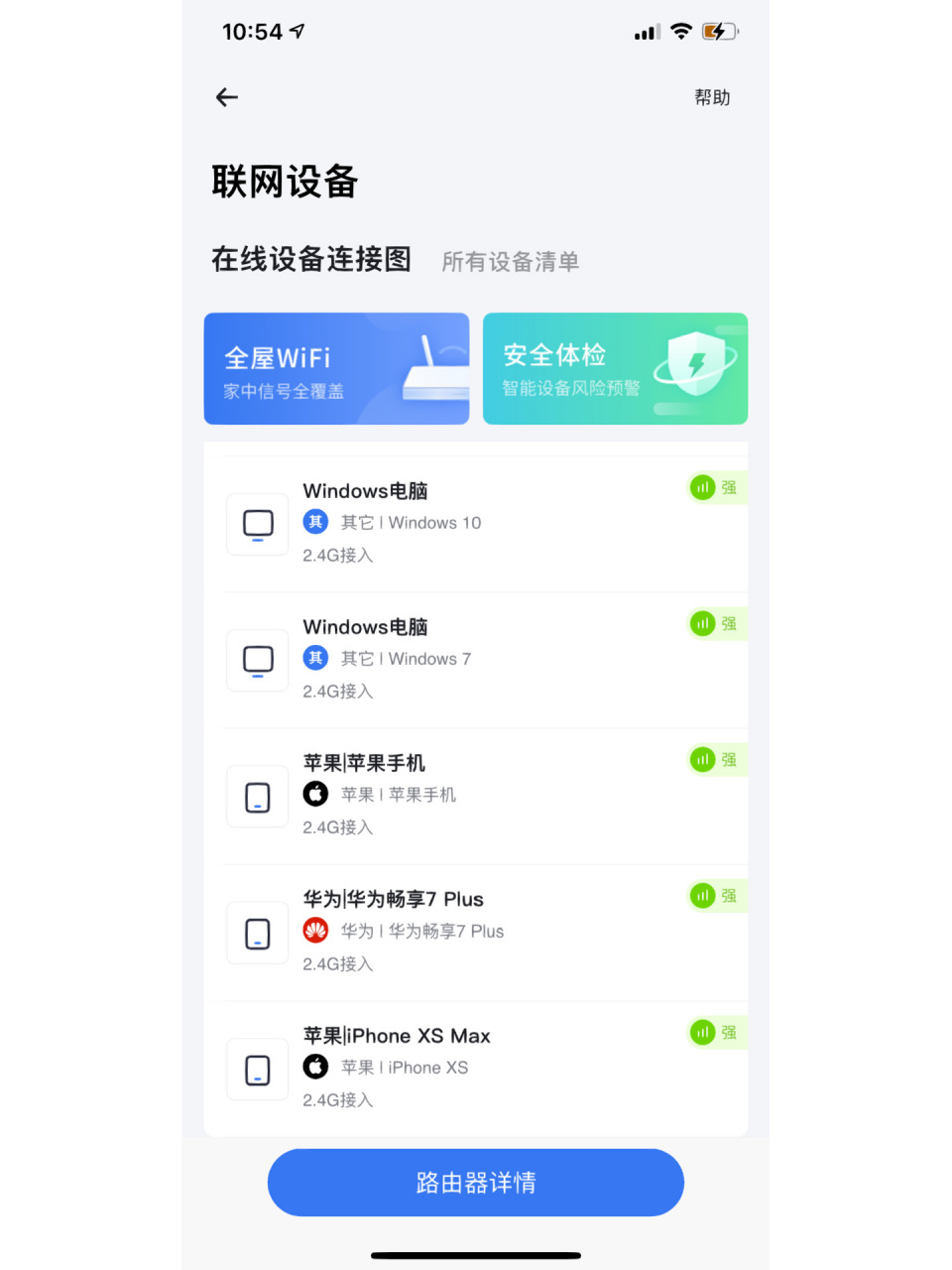Open 帮助 at the top right

click(x=712, y=97)
